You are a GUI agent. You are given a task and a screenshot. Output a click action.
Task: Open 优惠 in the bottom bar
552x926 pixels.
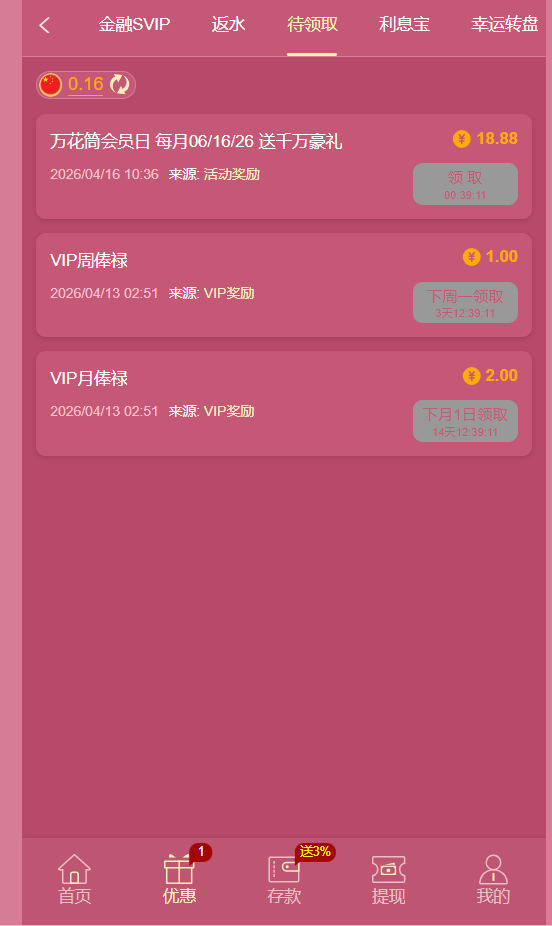[x=179, y=880]
